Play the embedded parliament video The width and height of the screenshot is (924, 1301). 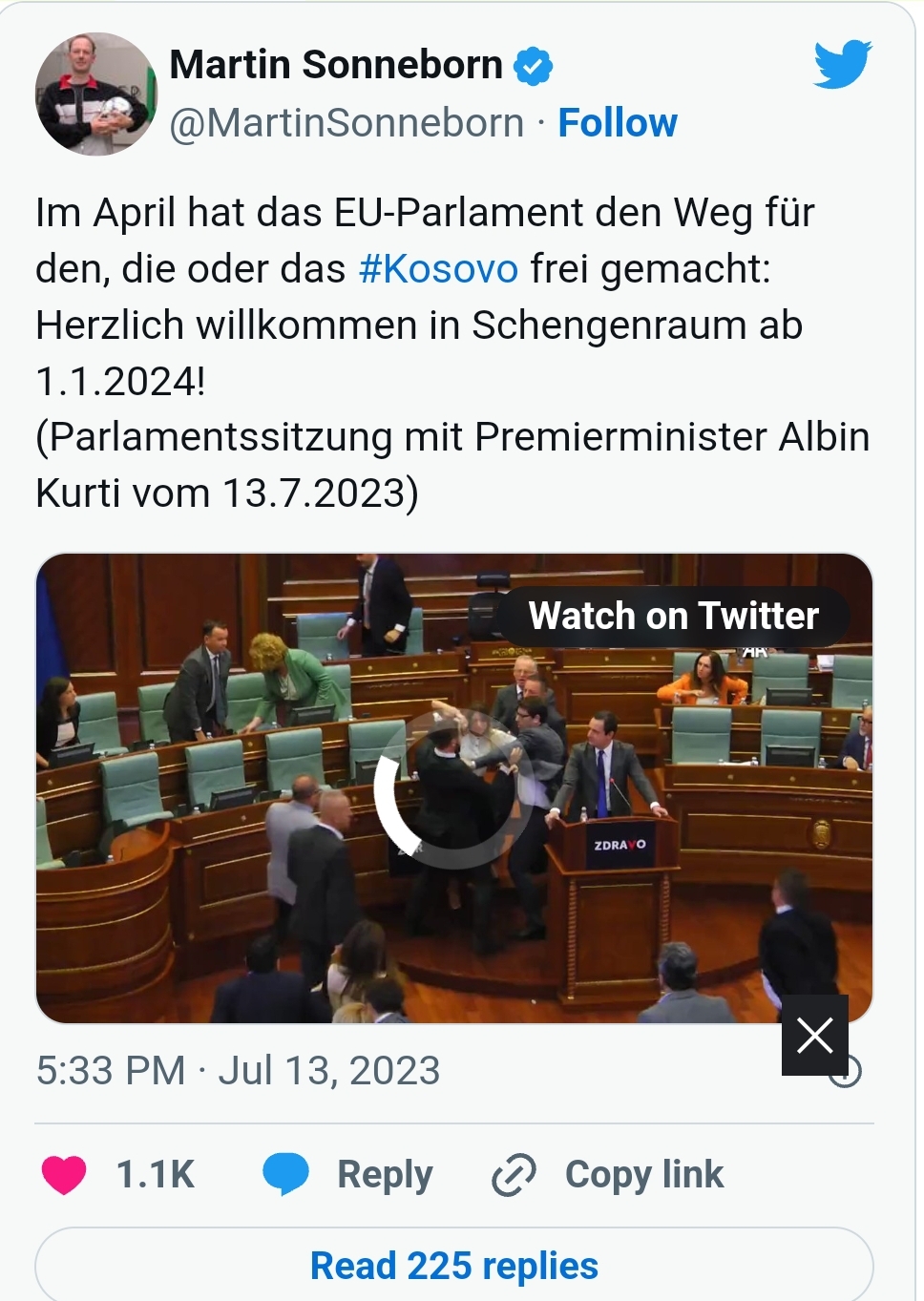click(x=453, y=788)
